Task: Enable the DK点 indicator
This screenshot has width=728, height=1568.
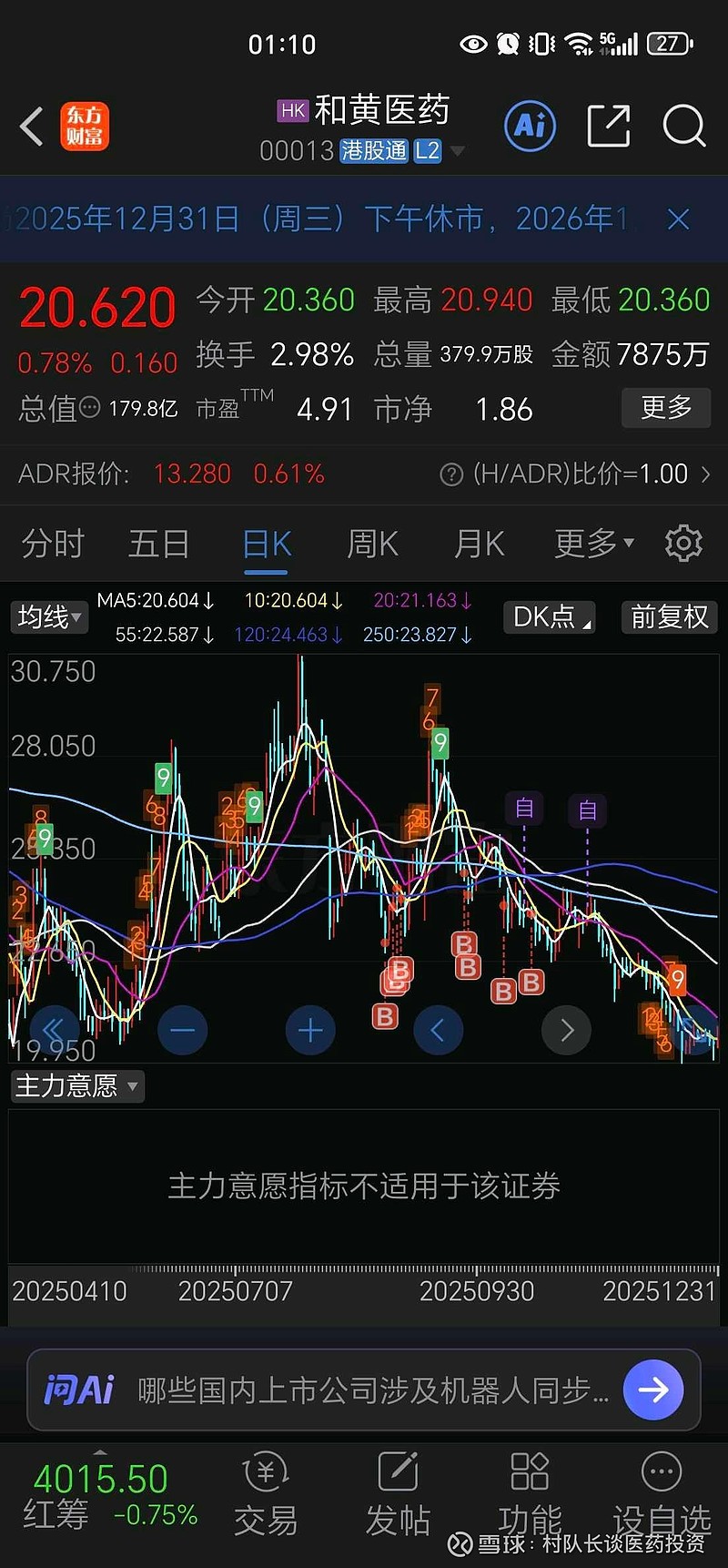Action: 549,617
